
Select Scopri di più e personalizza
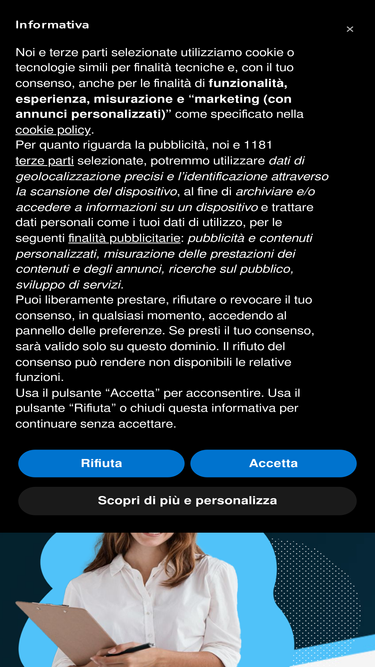[188, 501]
